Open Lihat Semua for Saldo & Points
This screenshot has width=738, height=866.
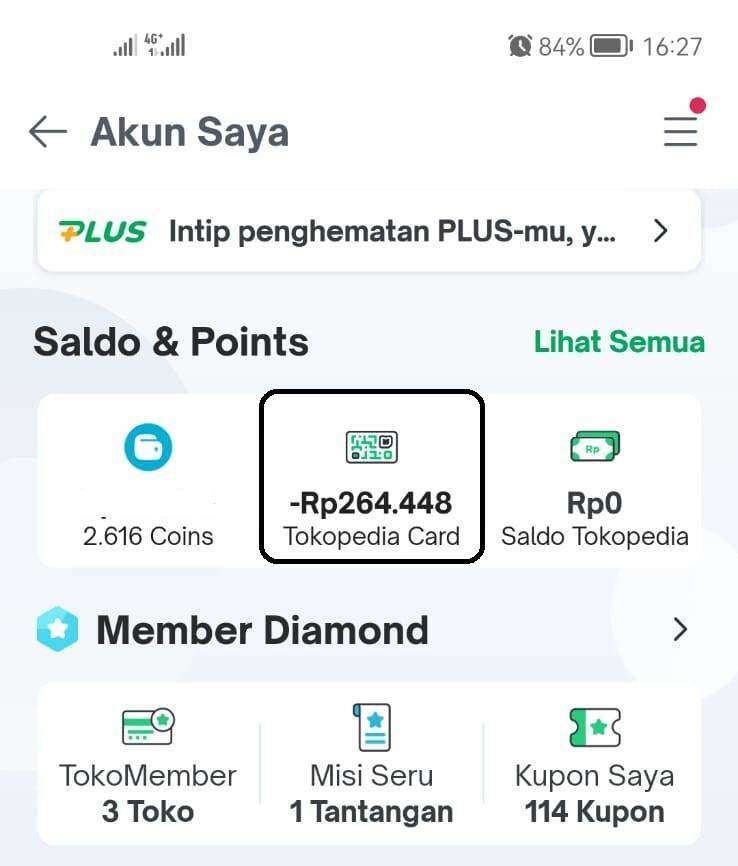[x=618, y=342]
